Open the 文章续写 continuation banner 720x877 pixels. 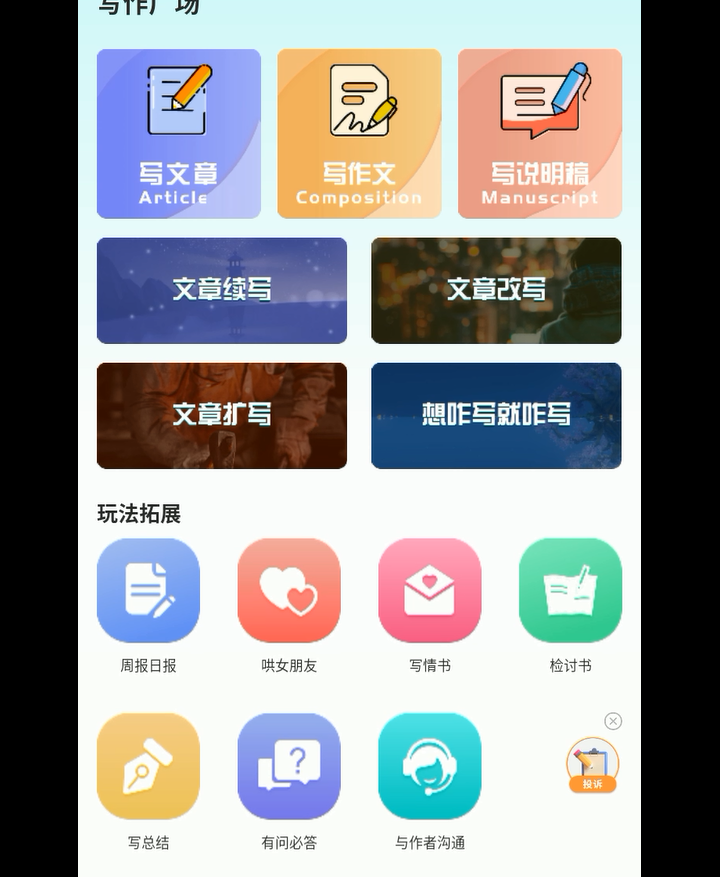222,290
